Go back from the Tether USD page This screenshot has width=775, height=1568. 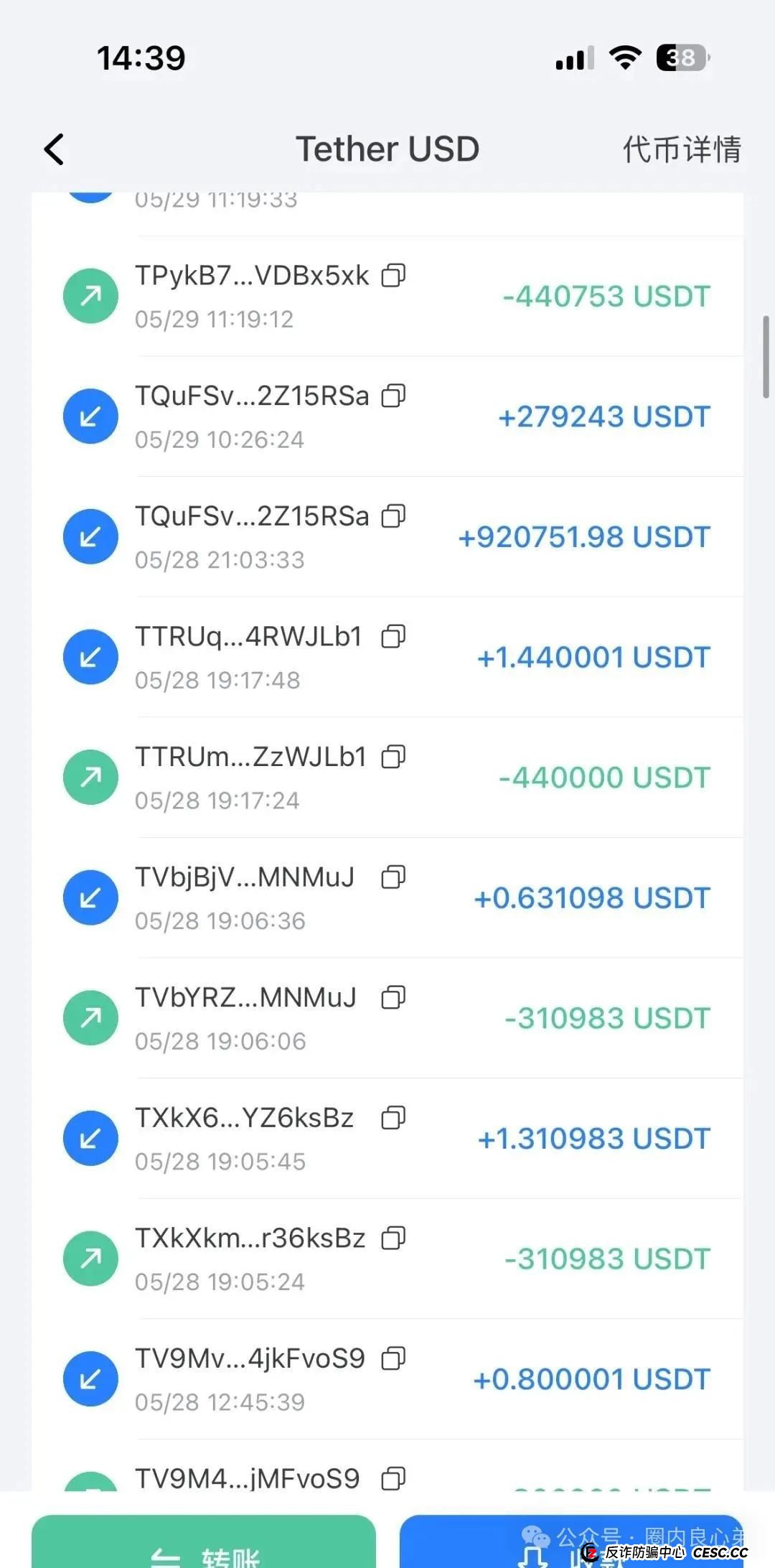[55, 149]
